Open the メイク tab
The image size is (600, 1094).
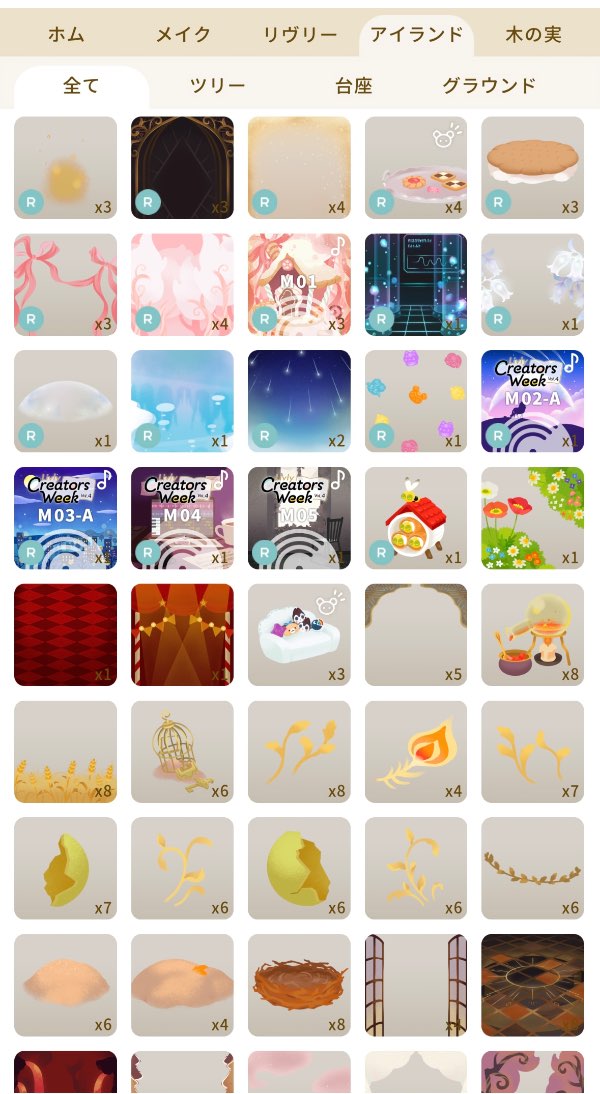[183, 35]
